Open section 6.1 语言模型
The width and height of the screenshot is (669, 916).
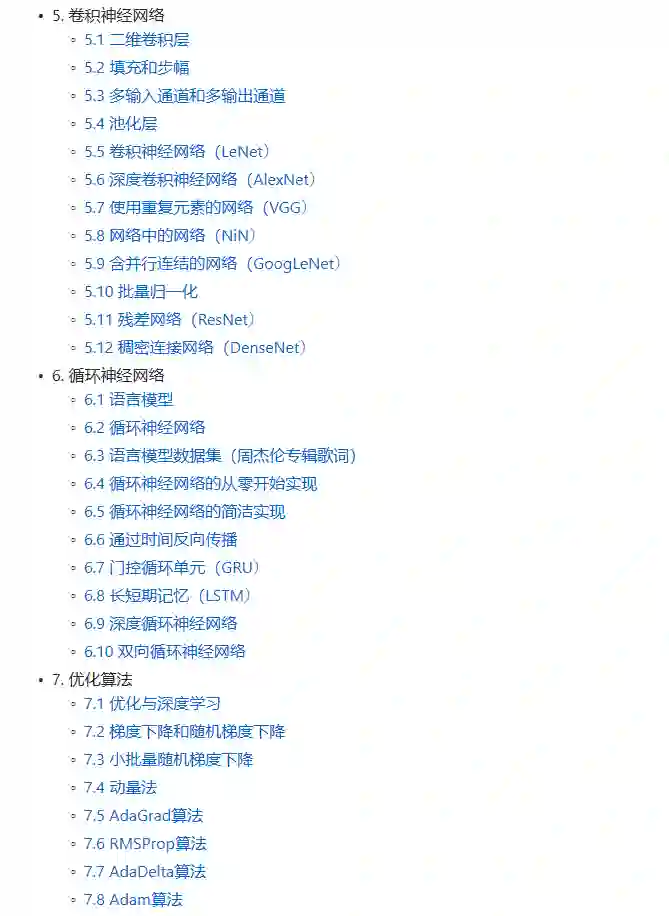click(128, 400)
